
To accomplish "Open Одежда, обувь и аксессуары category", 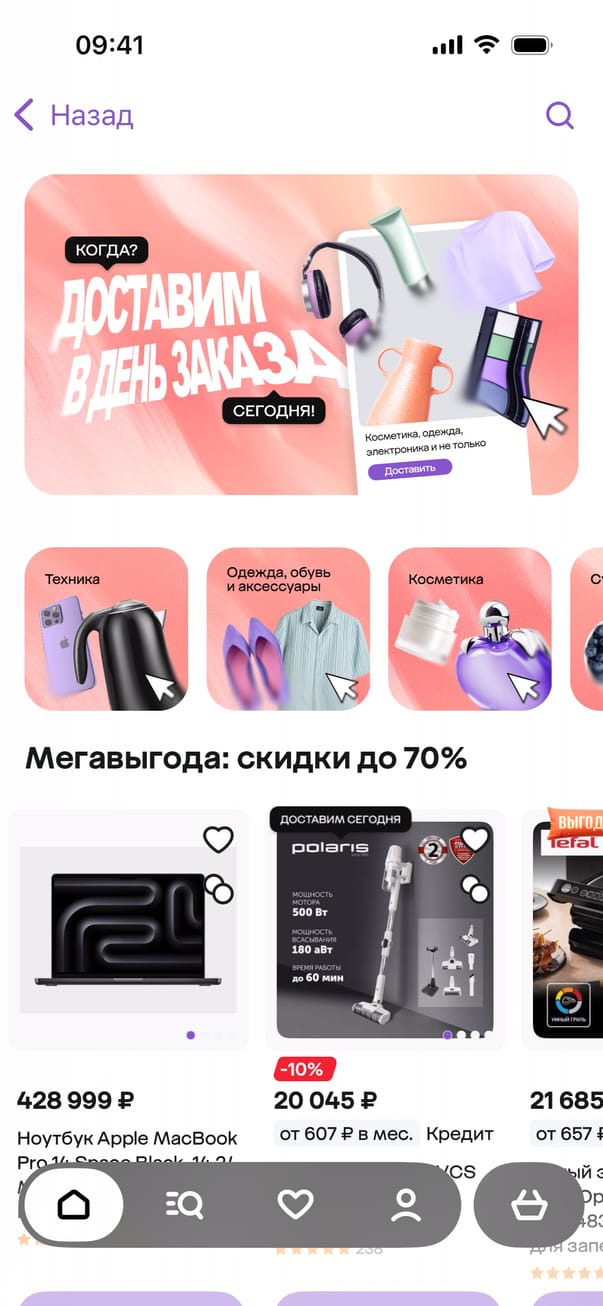I will click(288, 629).
